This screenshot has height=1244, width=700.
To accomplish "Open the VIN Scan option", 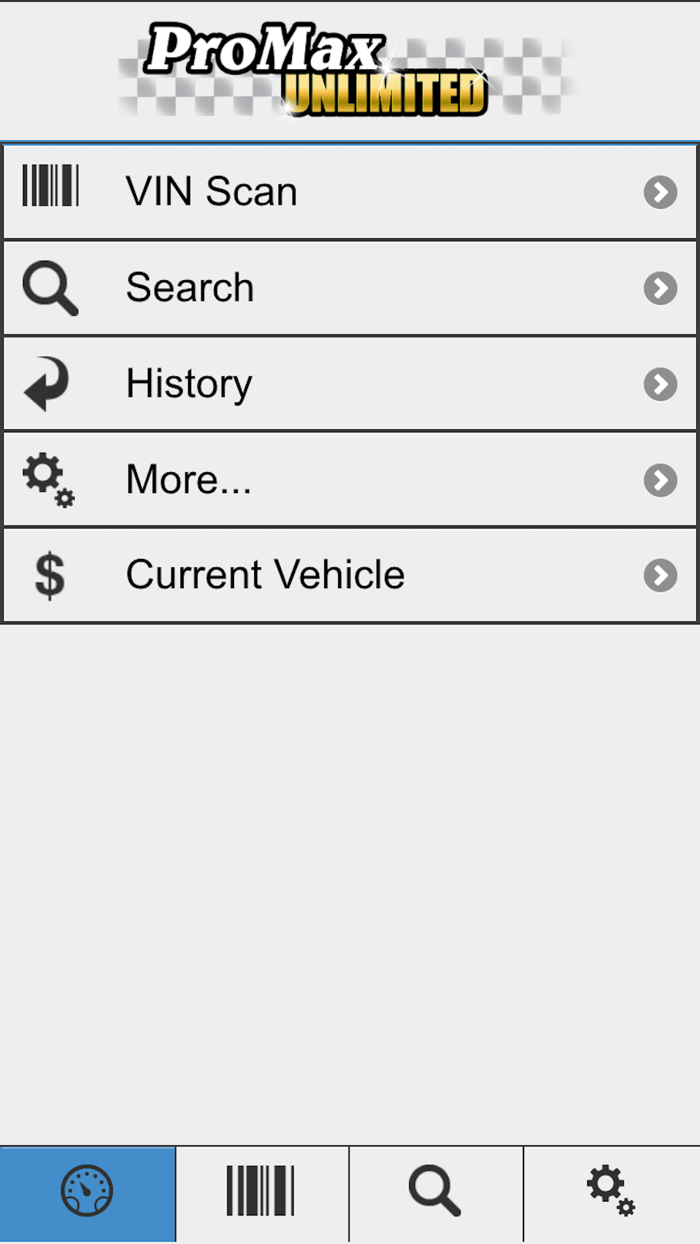I will coord(350,192).
